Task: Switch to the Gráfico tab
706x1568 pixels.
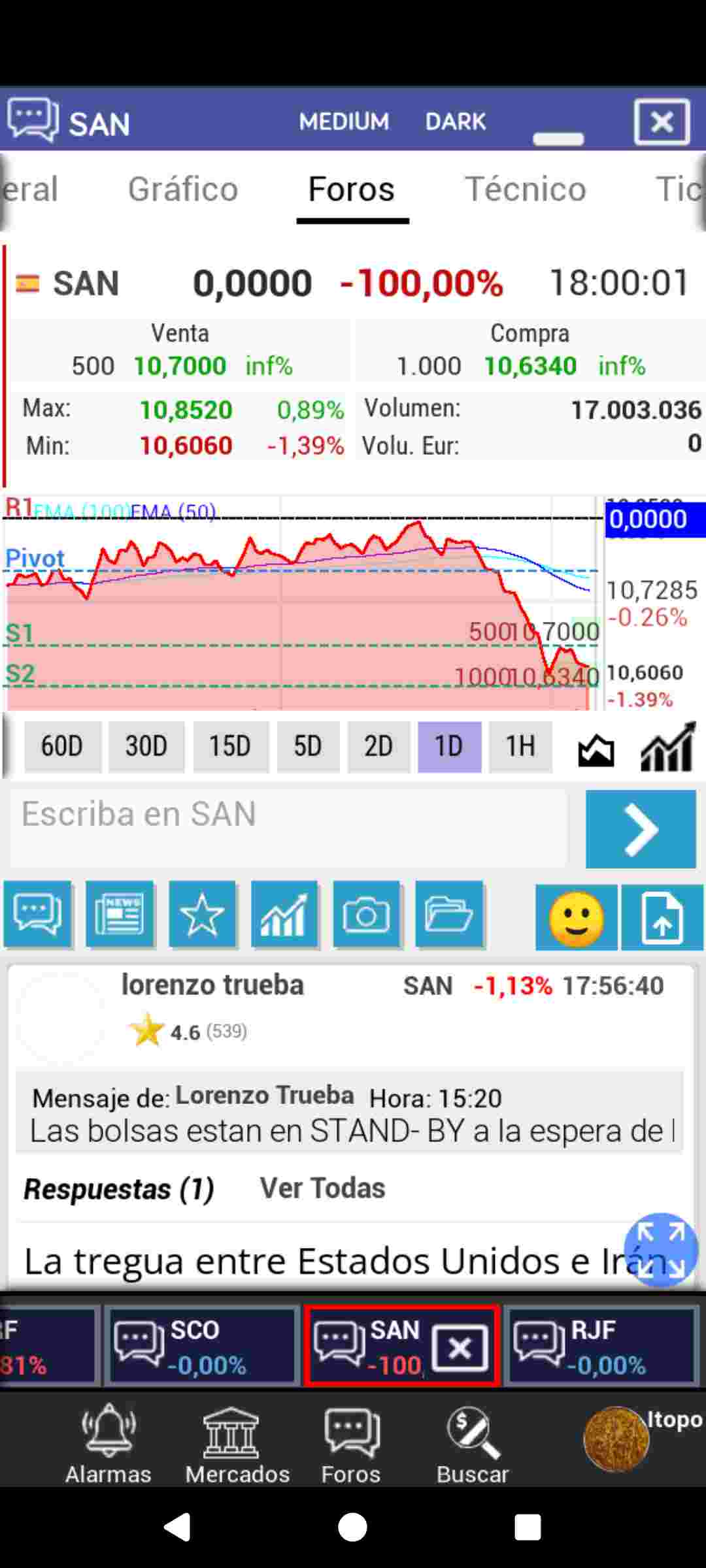Action: [183, 189]
